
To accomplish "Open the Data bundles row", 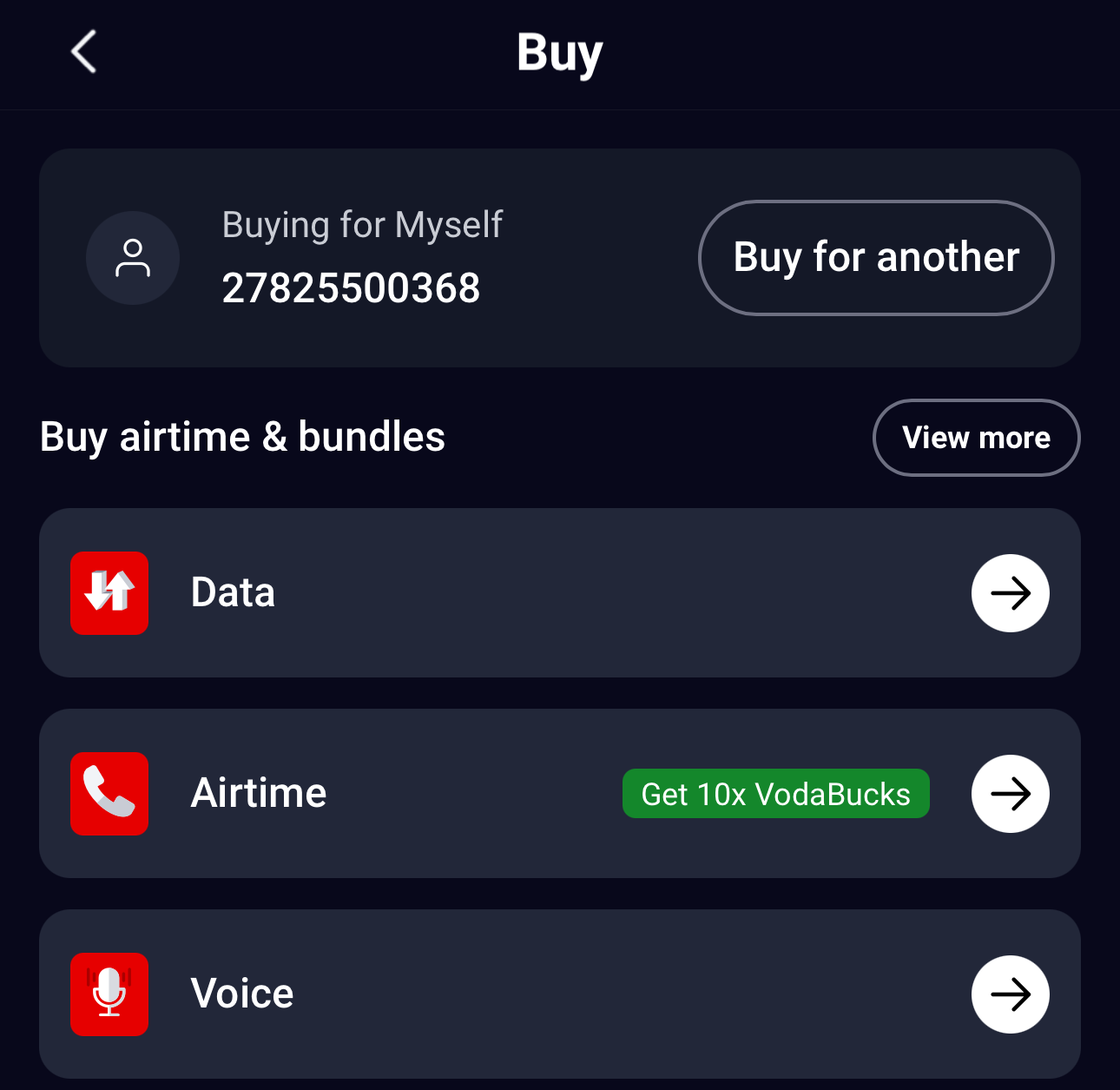I will pos(559,593).
